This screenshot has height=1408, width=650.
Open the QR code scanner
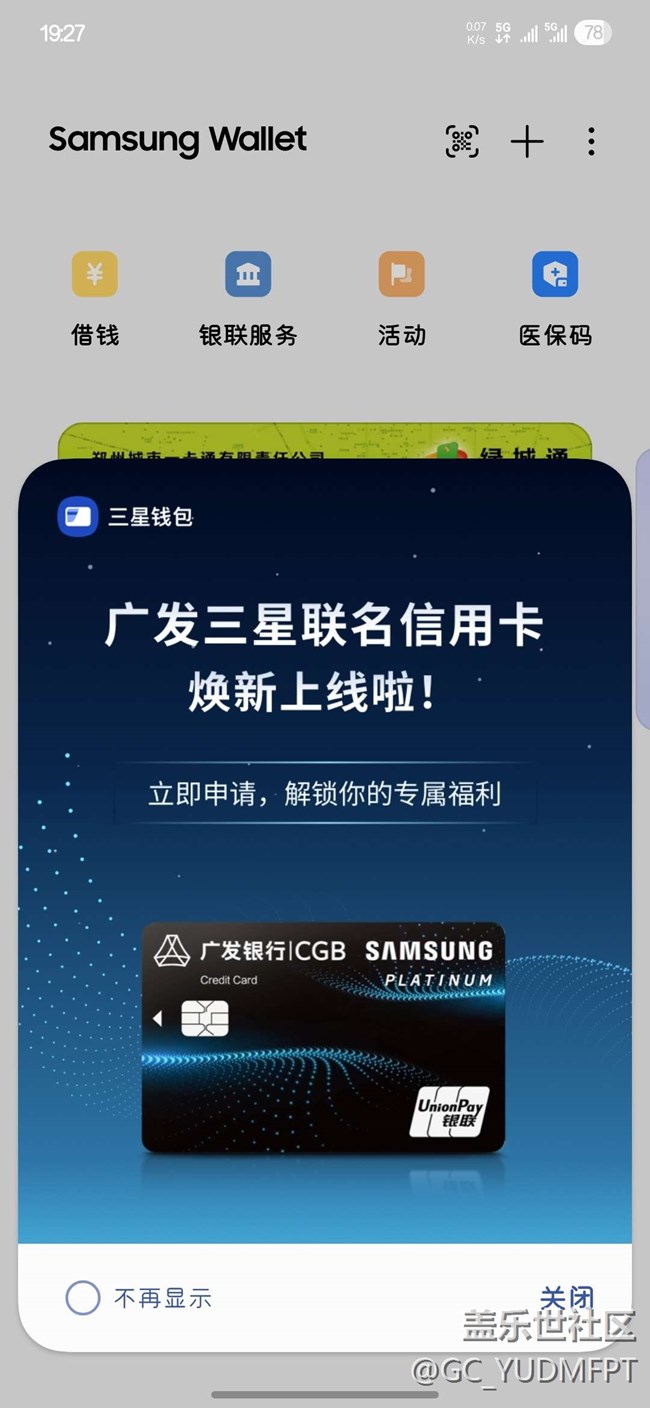click(462, 142)
